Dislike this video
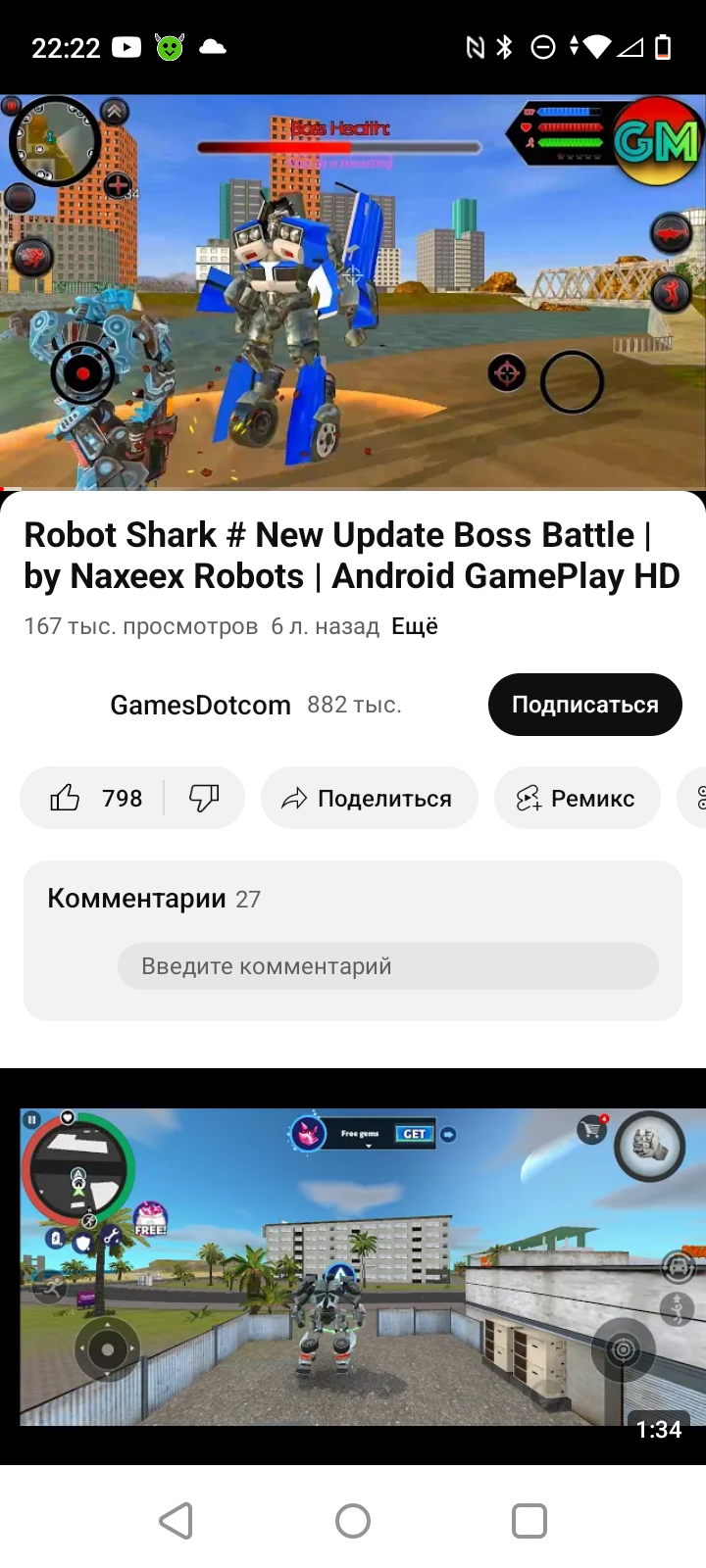Screen dimensions: 706x1568 [204, 798]
